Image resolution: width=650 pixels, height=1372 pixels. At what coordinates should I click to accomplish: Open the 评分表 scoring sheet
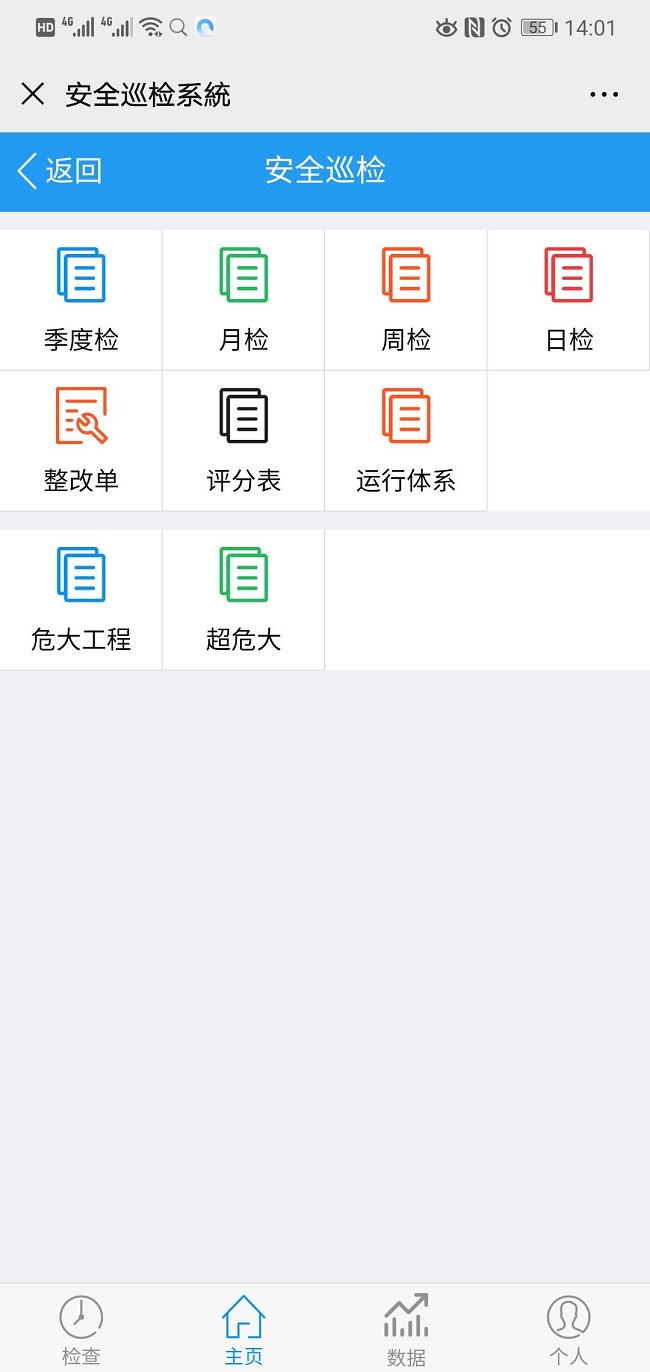click(x=244, y=440)
